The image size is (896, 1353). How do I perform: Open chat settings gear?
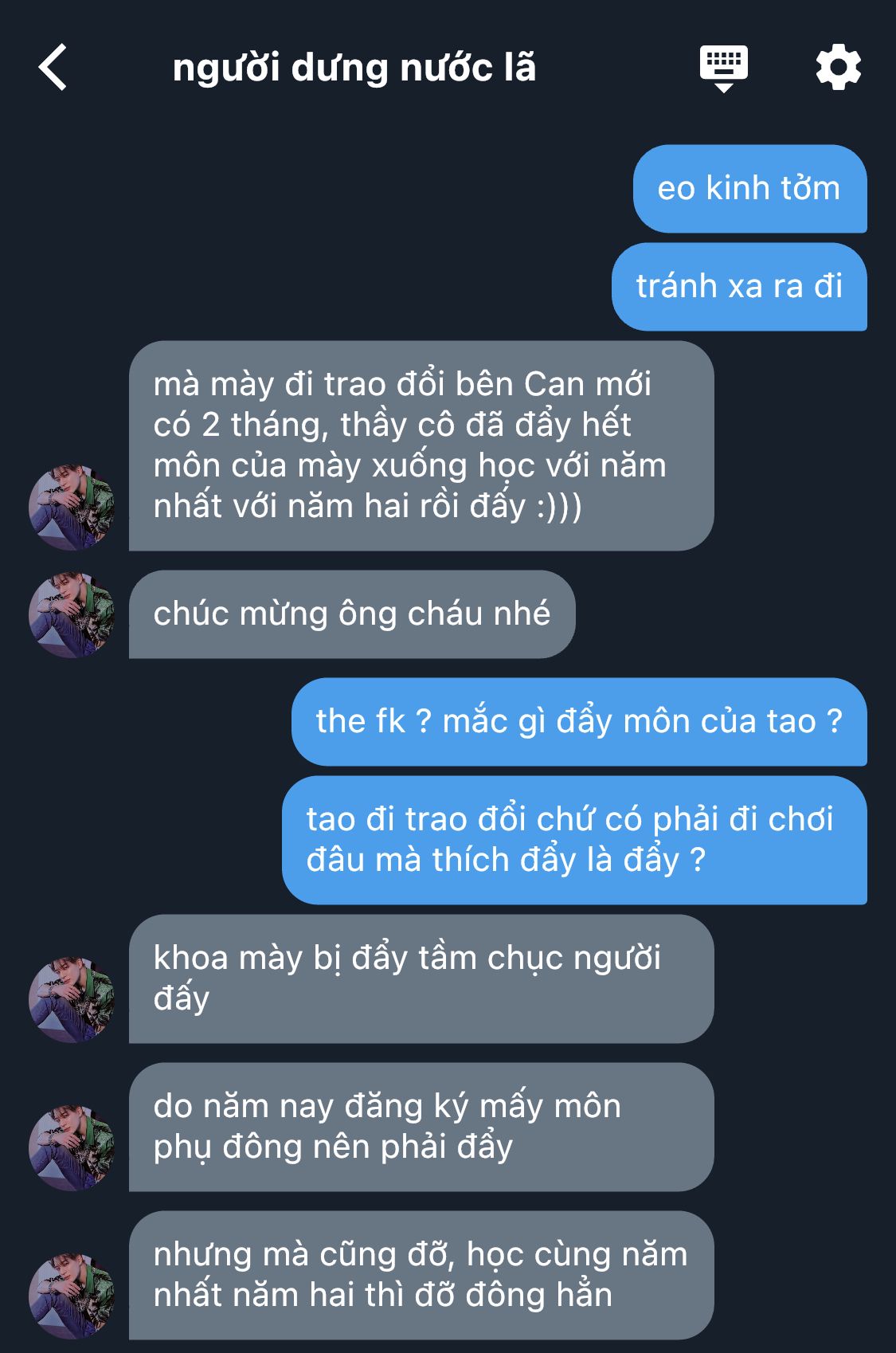coord(838,68)
